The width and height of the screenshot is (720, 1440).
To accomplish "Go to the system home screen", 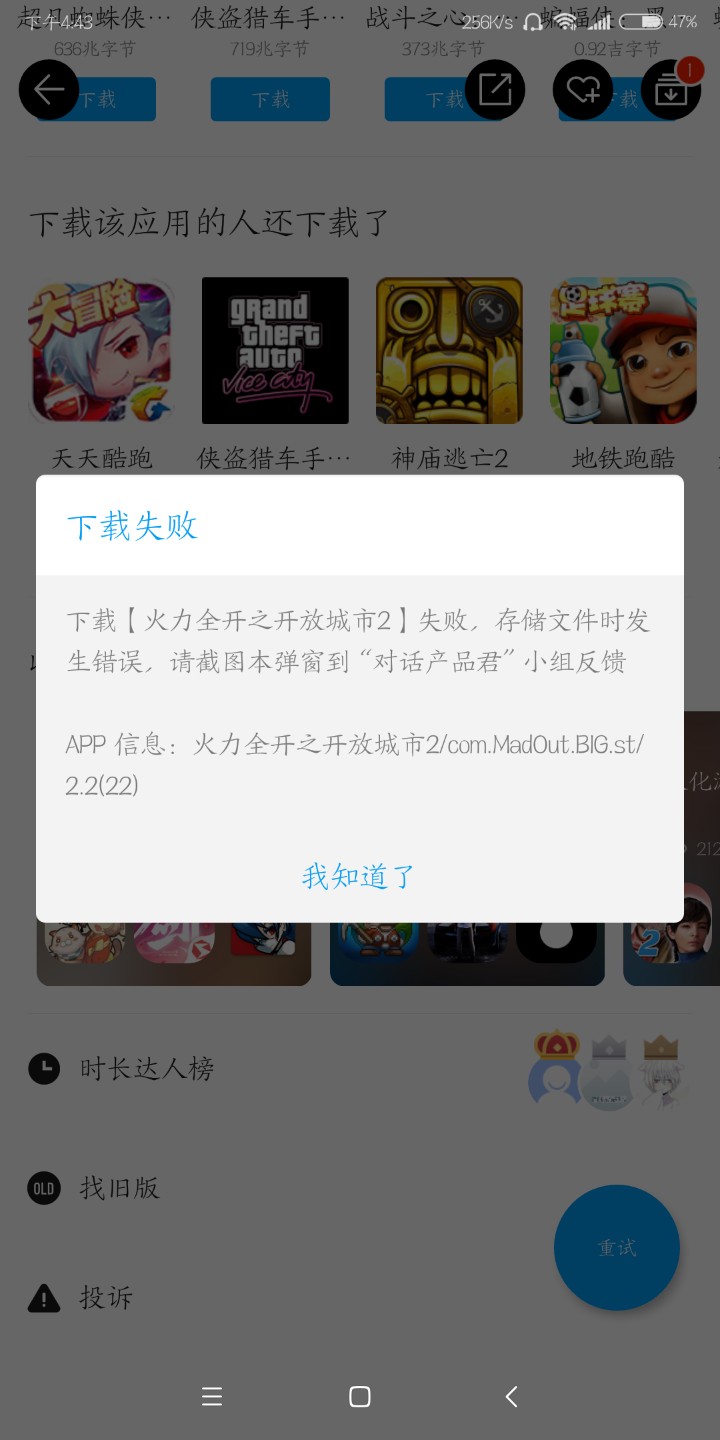I will pyautogui.click(x=360, y=1397).
